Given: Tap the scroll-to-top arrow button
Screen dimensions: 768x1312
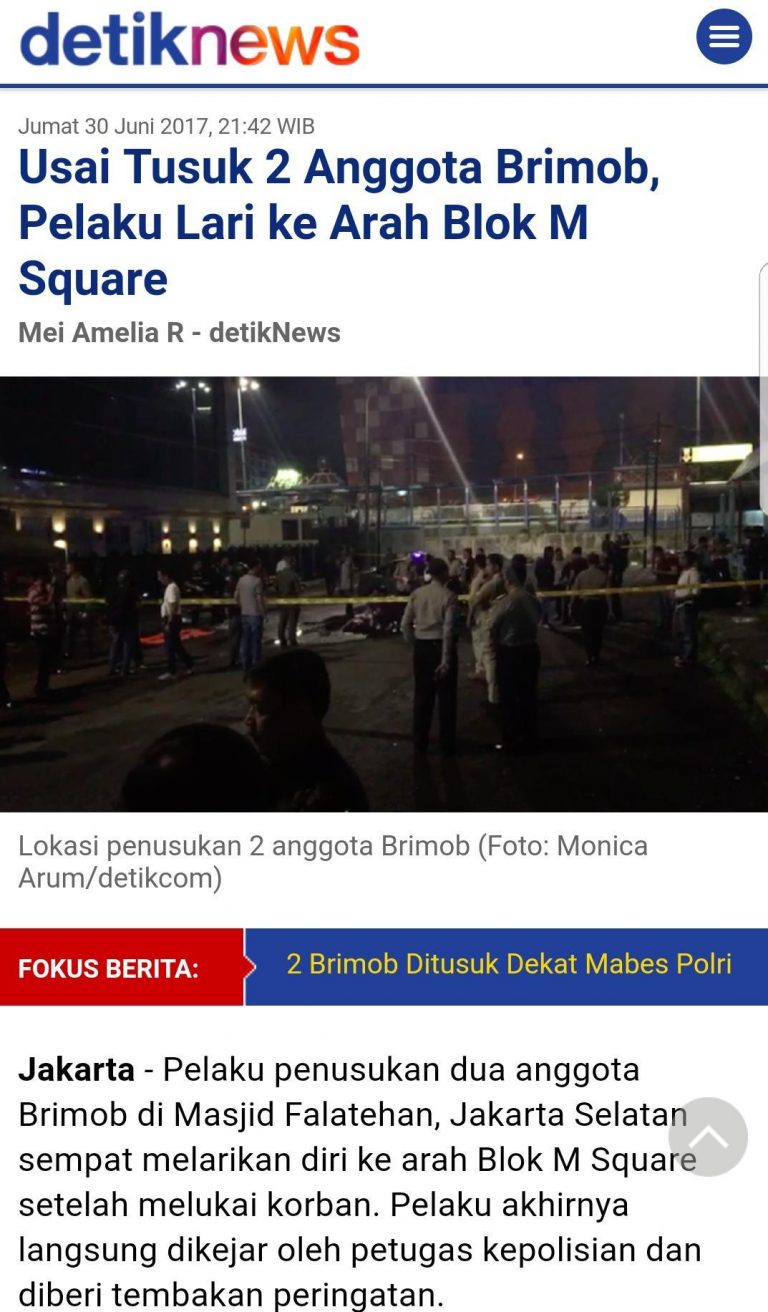Looking at the screenshot, I should tap(708, 1136).
